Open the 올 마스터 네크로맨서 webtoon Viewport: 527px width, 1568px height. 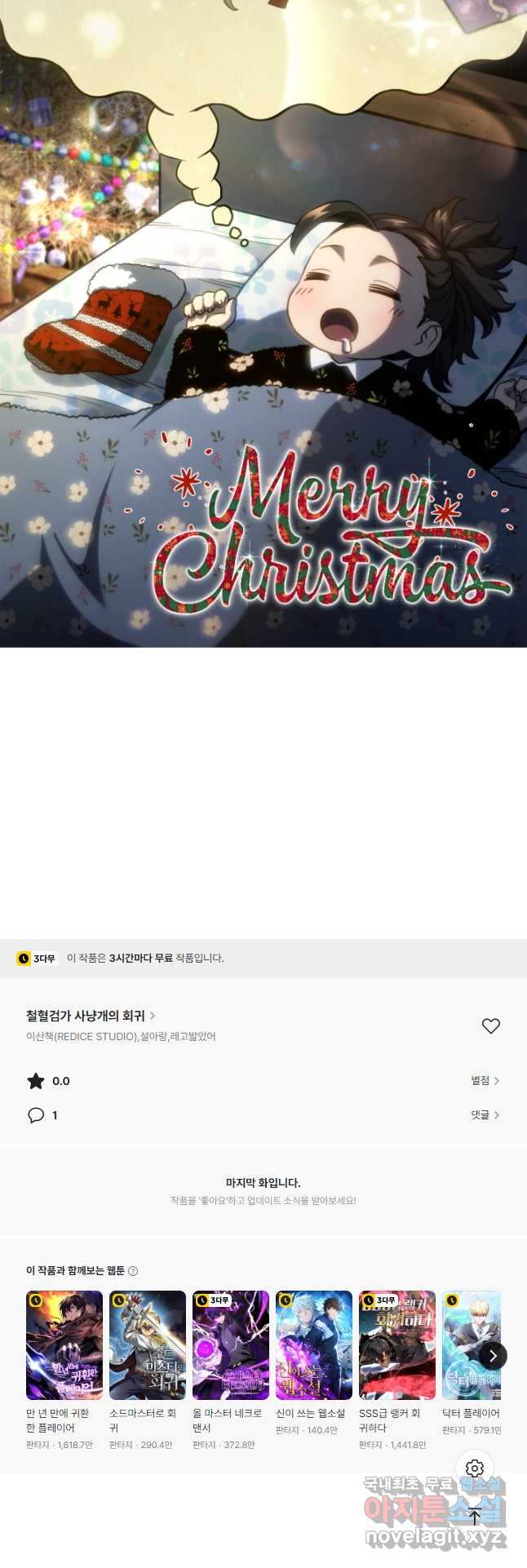[x=231, y=1345]
